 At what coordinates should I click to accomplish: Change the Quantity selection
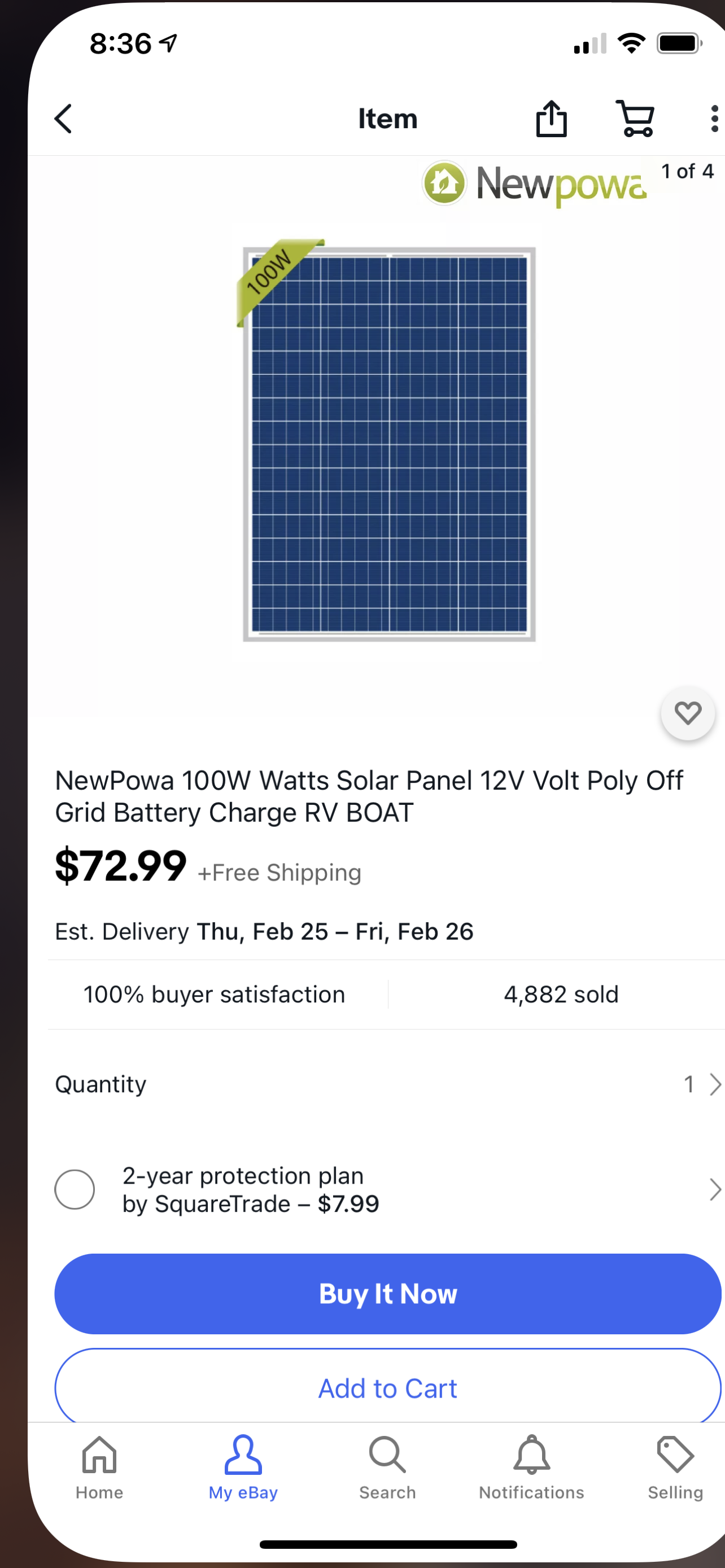click(388, 1084)
